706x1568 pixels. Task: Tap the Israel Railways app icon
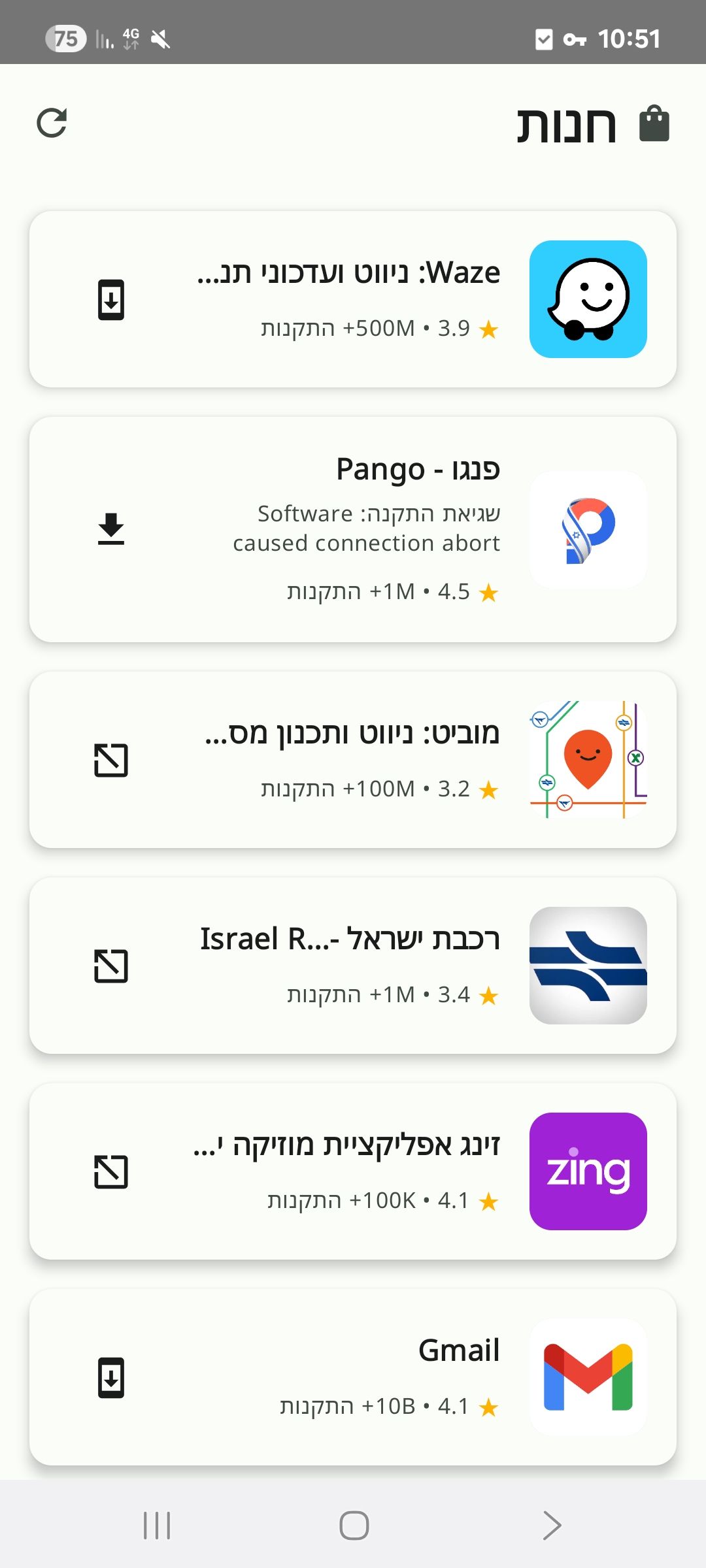(587, 965)
